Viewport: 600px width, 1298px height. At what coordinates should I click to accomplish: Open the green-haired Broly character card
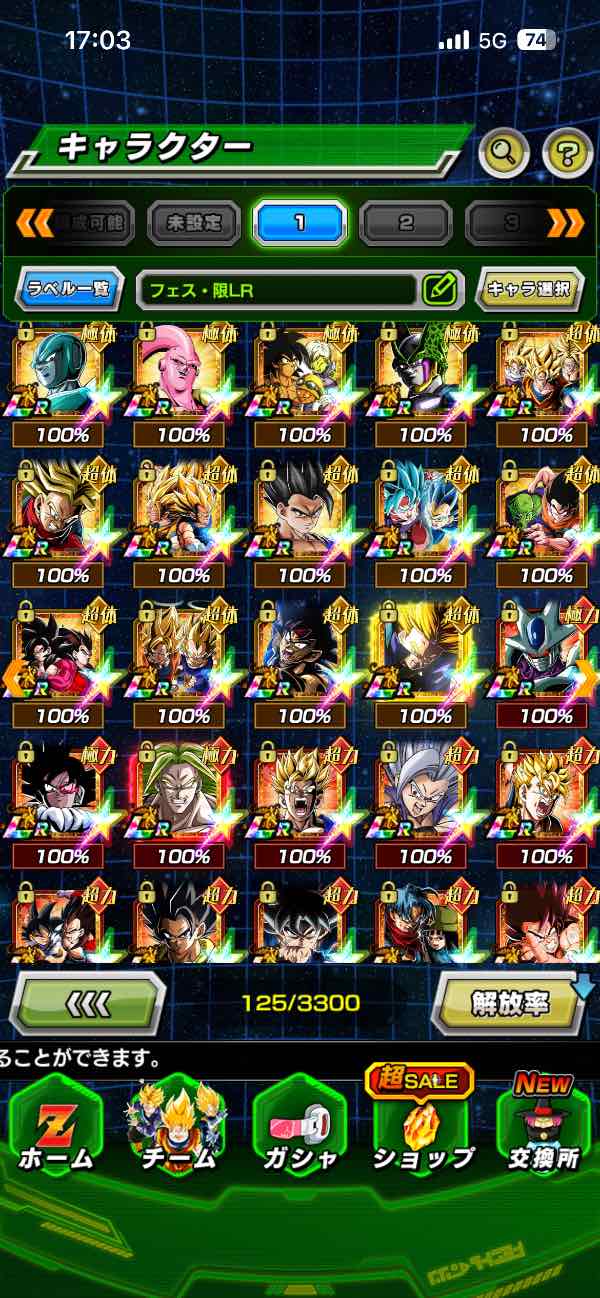tap(183, 806)
